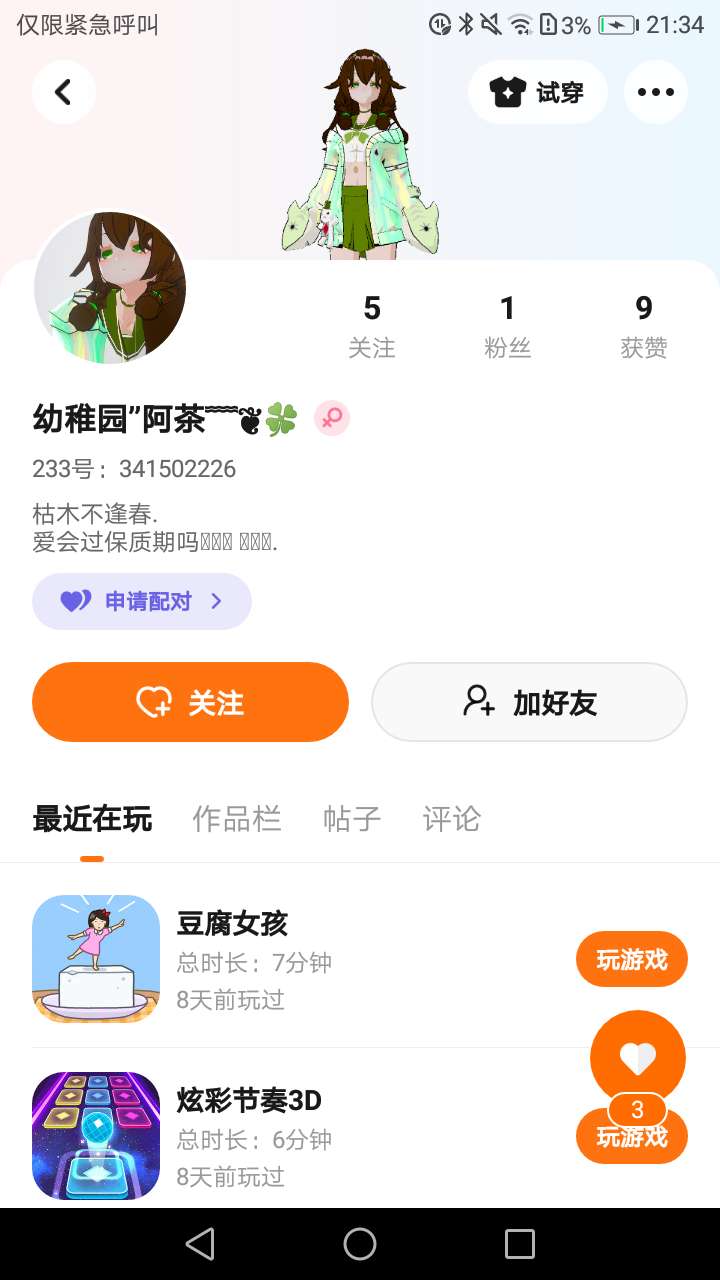View the profile avatar picture
720x1280 pixels.
[x=110, y=288]
